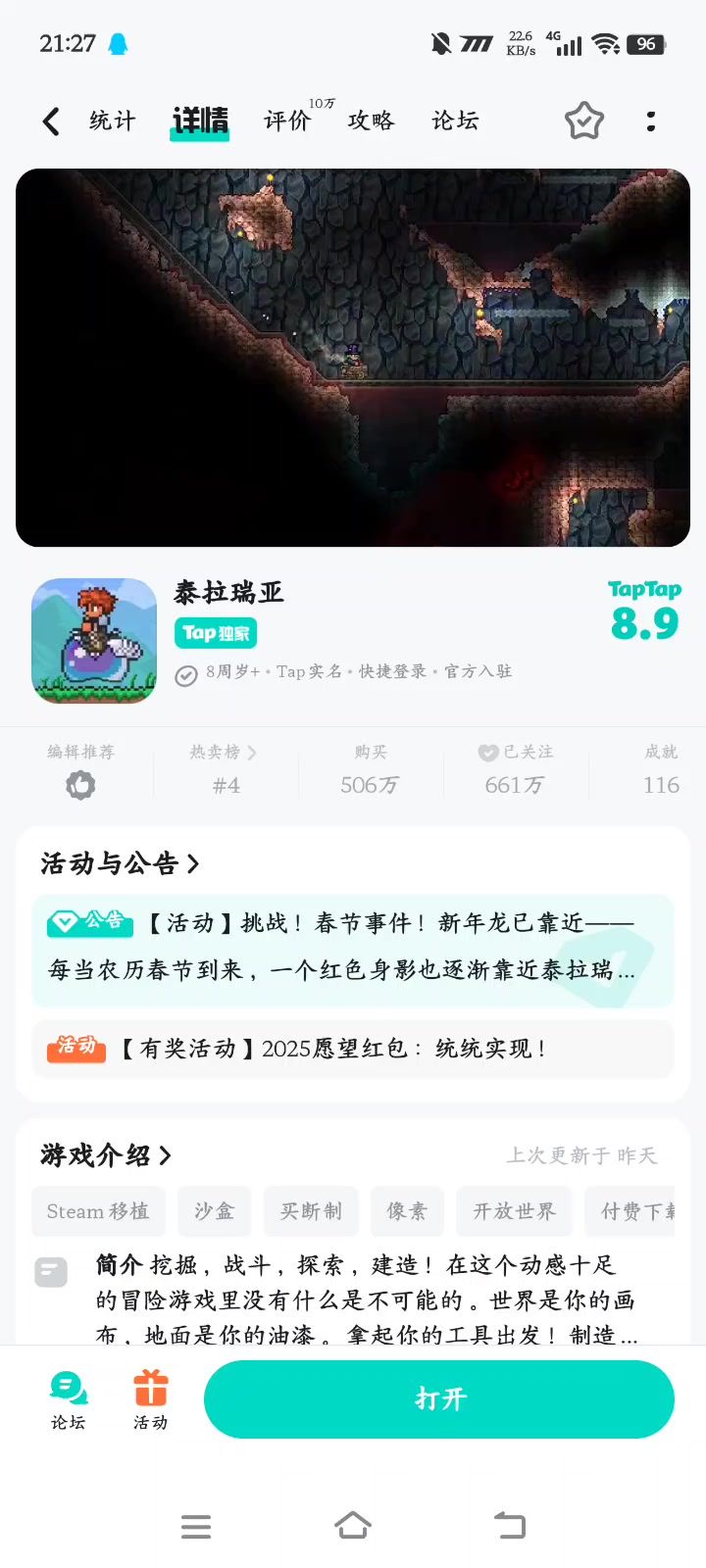Switch to the 评价 tab

coord(287,121)
